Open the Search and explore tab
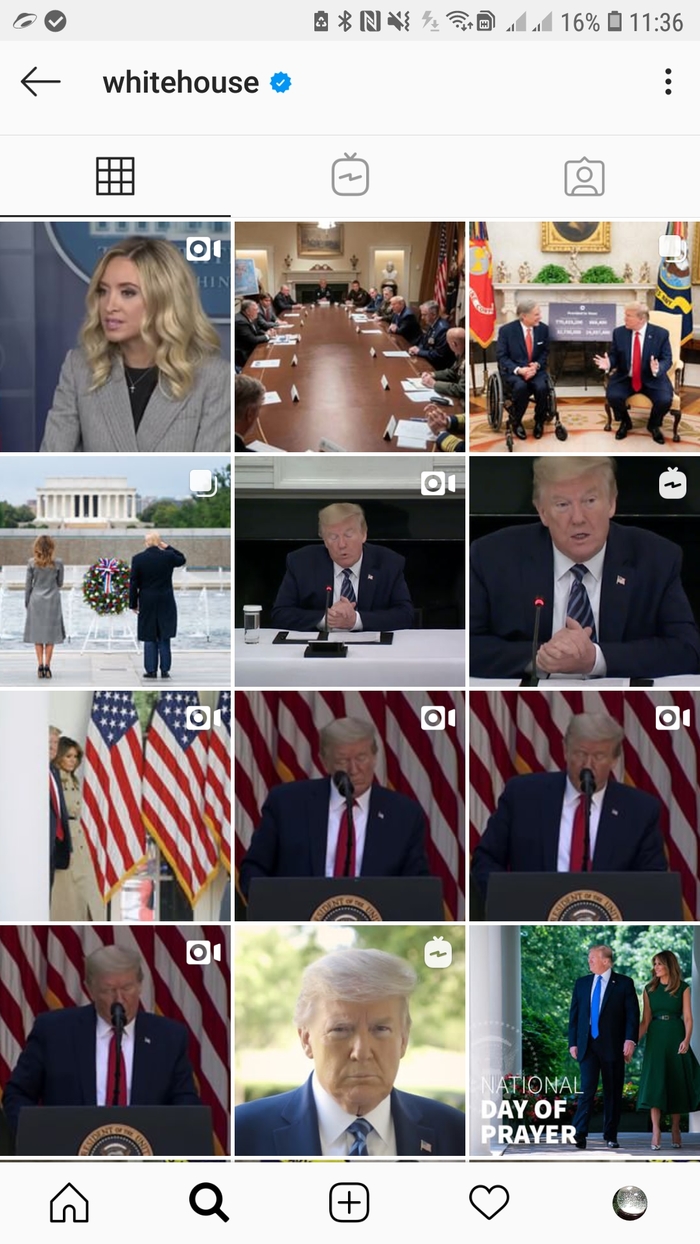 click(x=209, y=1203)
